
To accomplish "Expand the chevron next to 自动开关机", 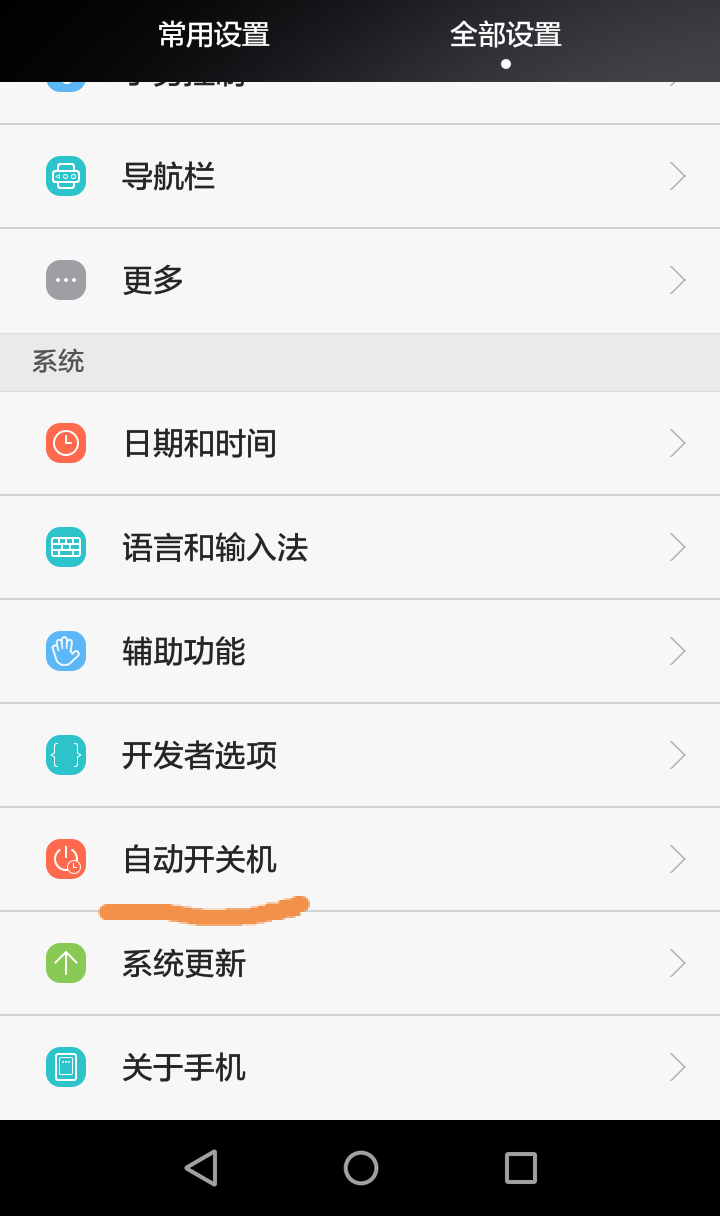I will [x=676, y=859].
